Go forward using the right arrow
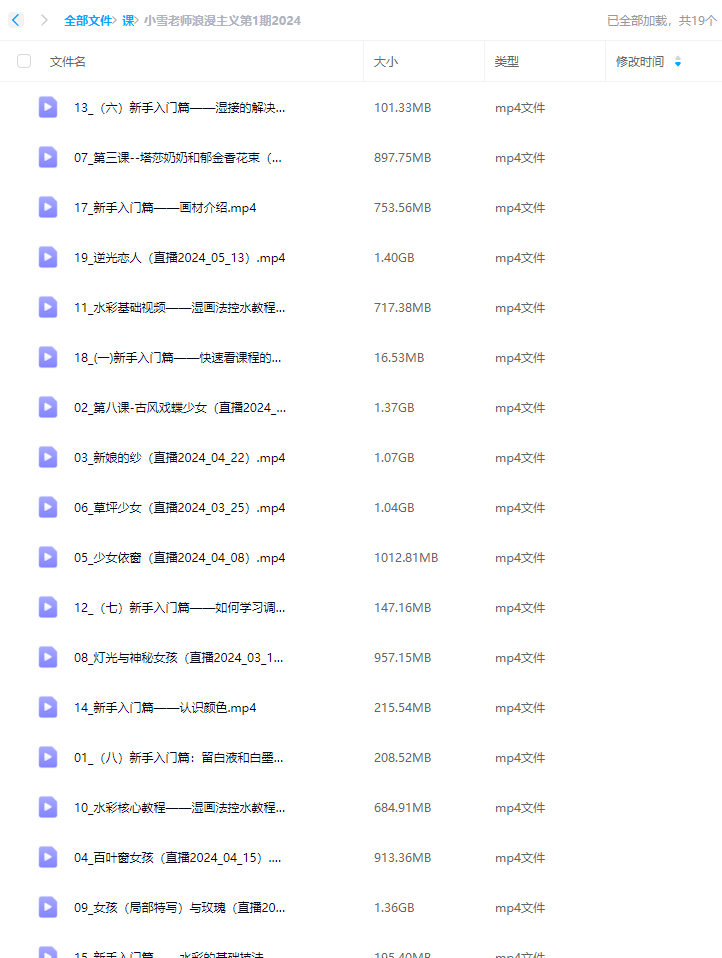 coord(44,20)
